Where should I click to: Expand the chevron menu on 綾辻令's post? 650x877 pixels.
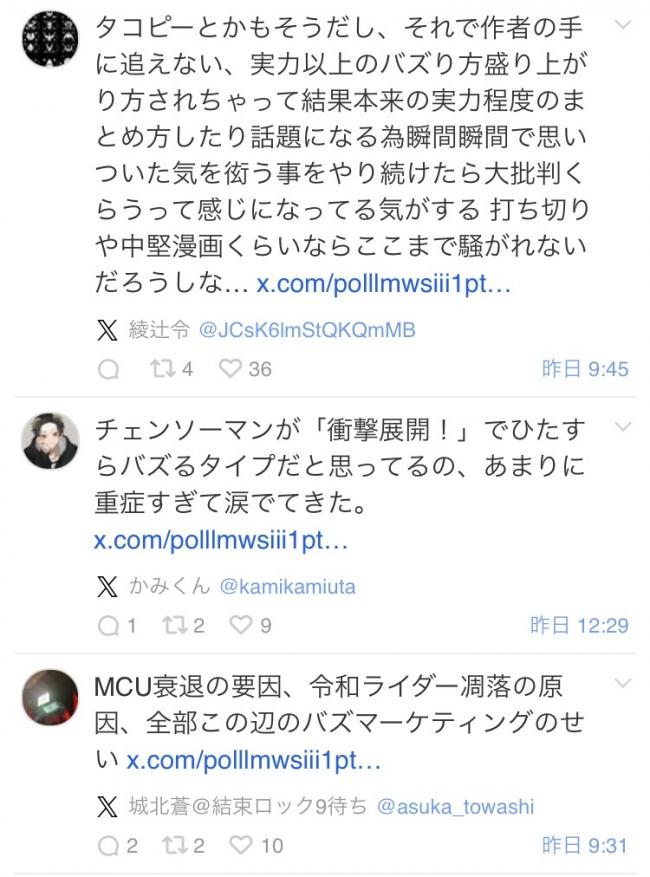point(624,26)
